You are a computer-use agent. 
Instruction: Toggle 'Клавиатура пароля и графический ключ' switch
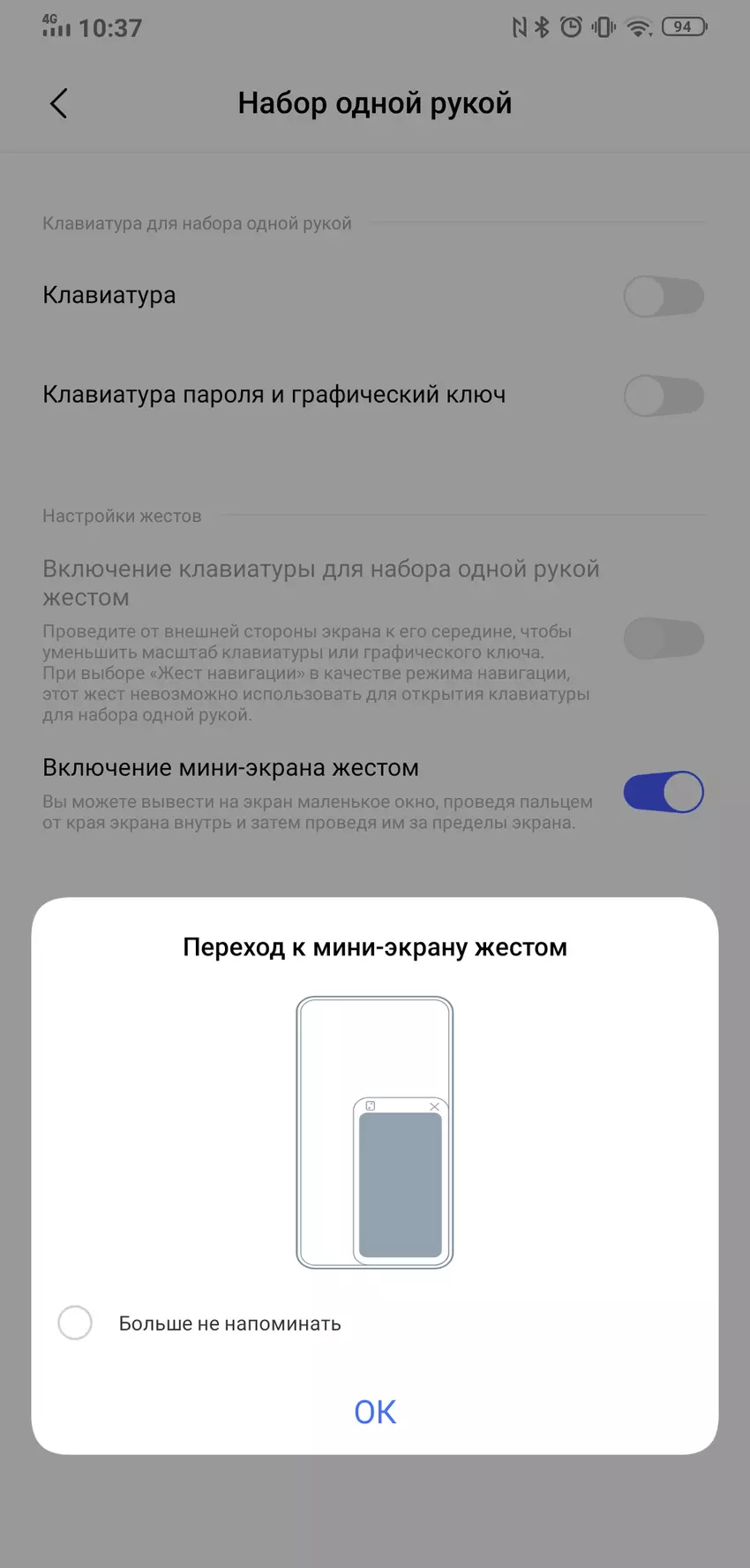(x=664, y=396)
